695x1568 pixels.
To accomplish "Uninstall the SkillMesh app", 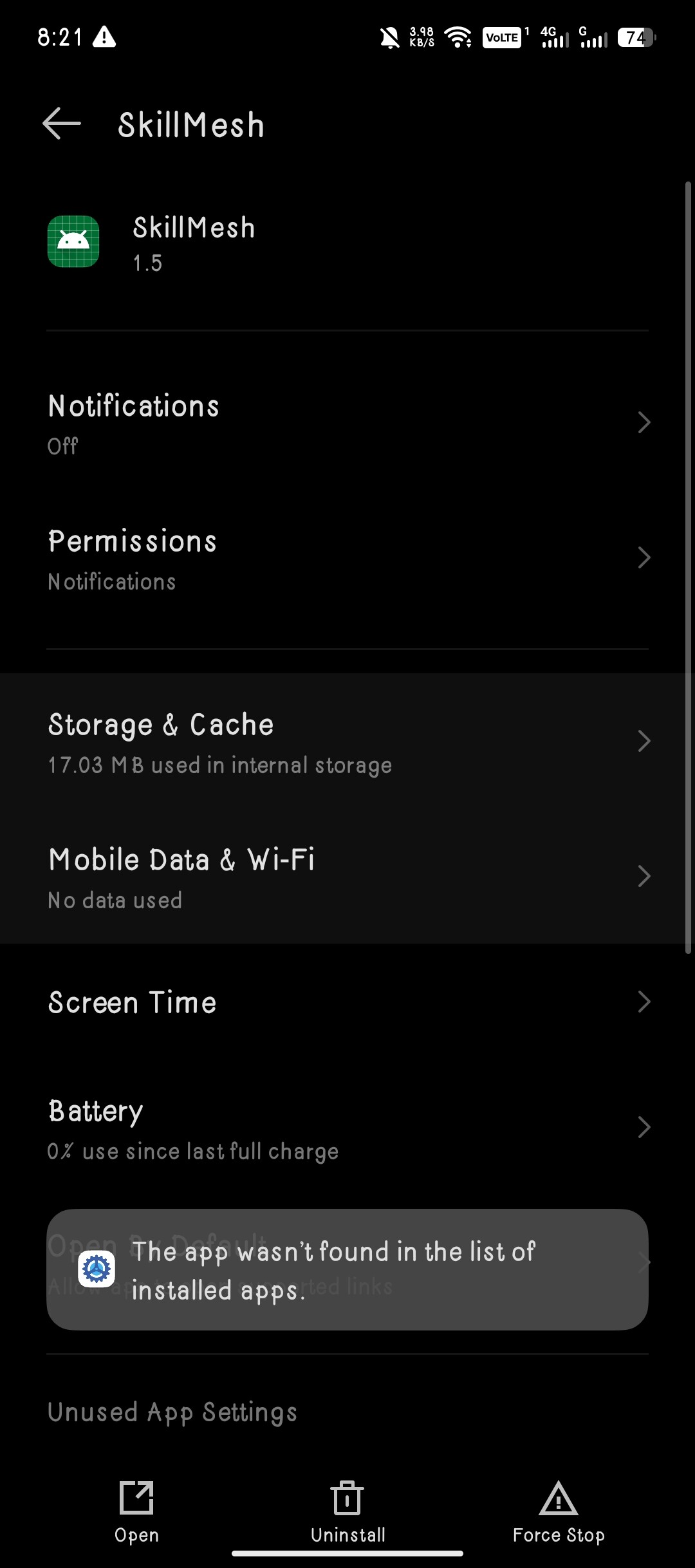I will point(347,1511).
